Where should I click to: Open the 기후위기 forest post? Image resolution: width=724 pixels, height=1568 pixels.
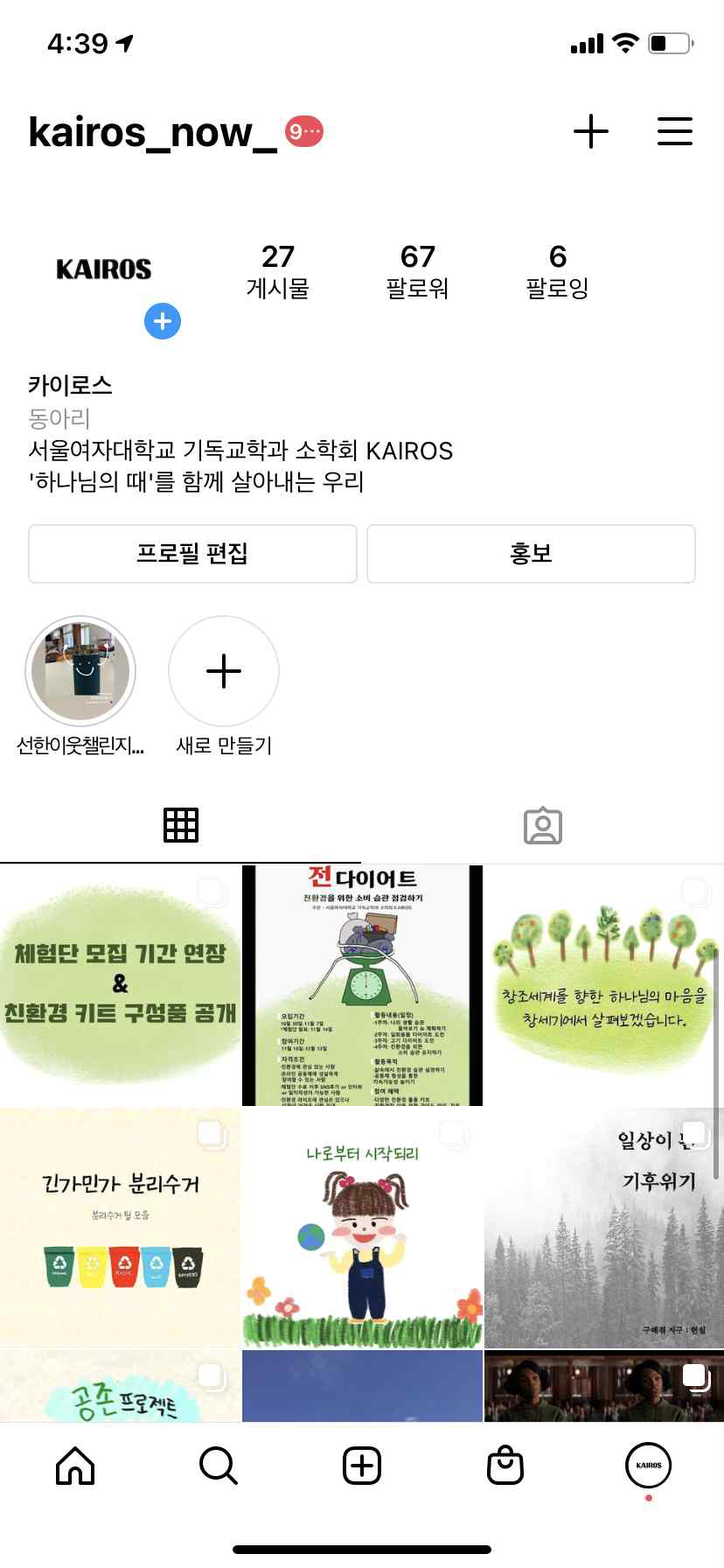[x=604, y=1228]
